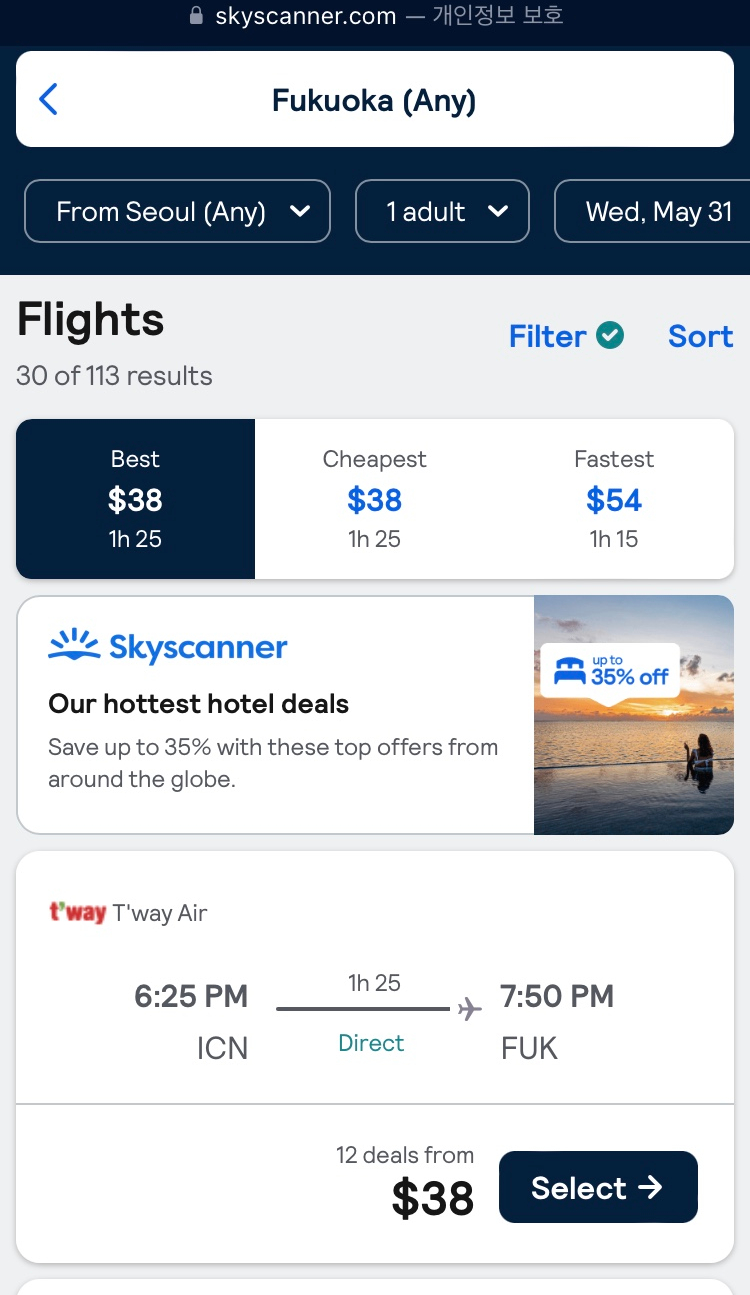Change passengers via 1 adult dropdown
The height and width of the screenshot is (1295, 750).
click(x=442, y=211)
